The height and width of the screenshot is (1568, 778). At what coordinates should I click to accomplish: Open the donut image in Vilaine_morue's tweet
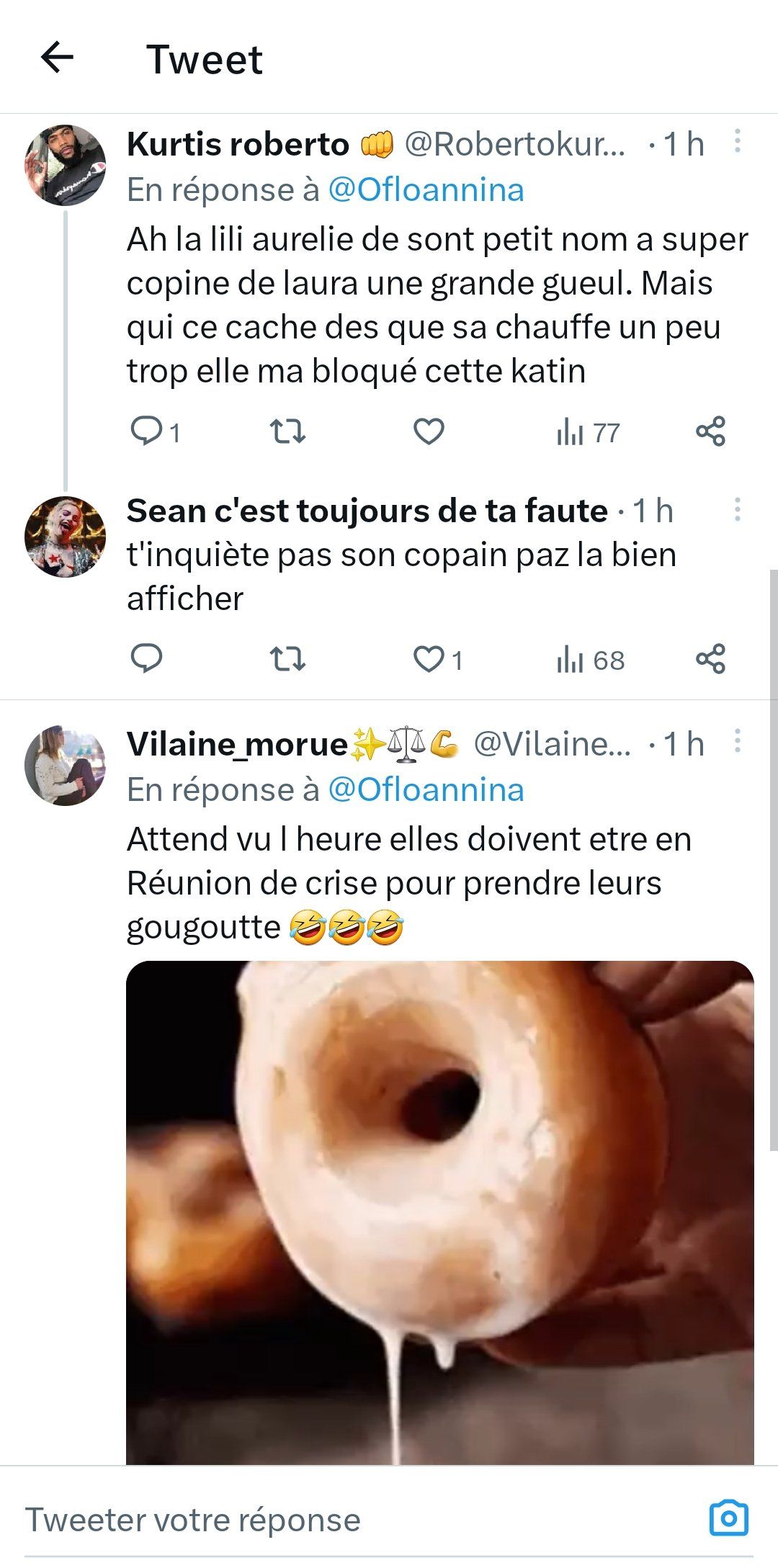pos(439,1210)
